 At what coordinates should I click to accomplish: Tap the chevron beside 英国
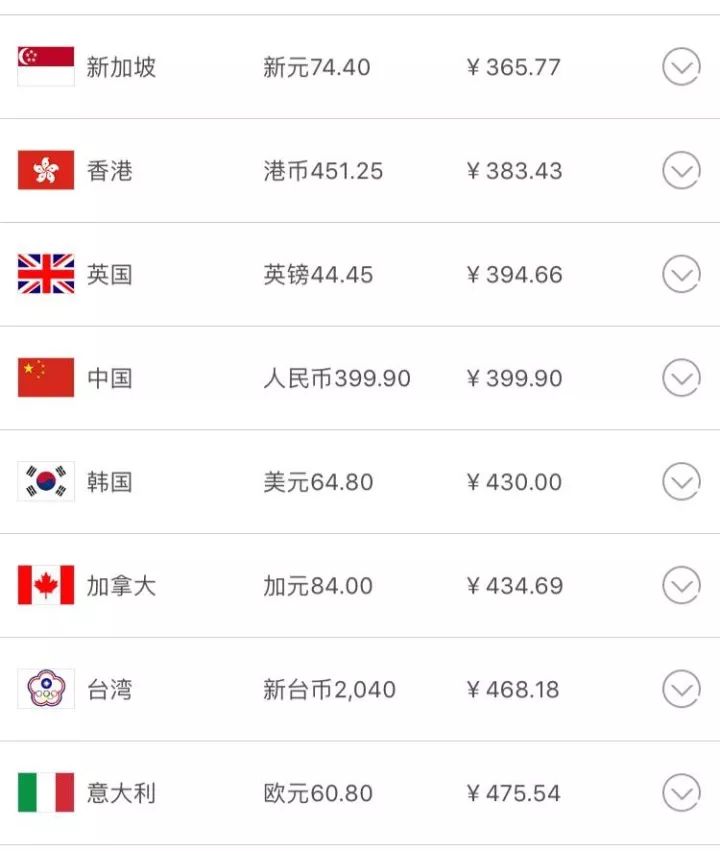(681, 274)
